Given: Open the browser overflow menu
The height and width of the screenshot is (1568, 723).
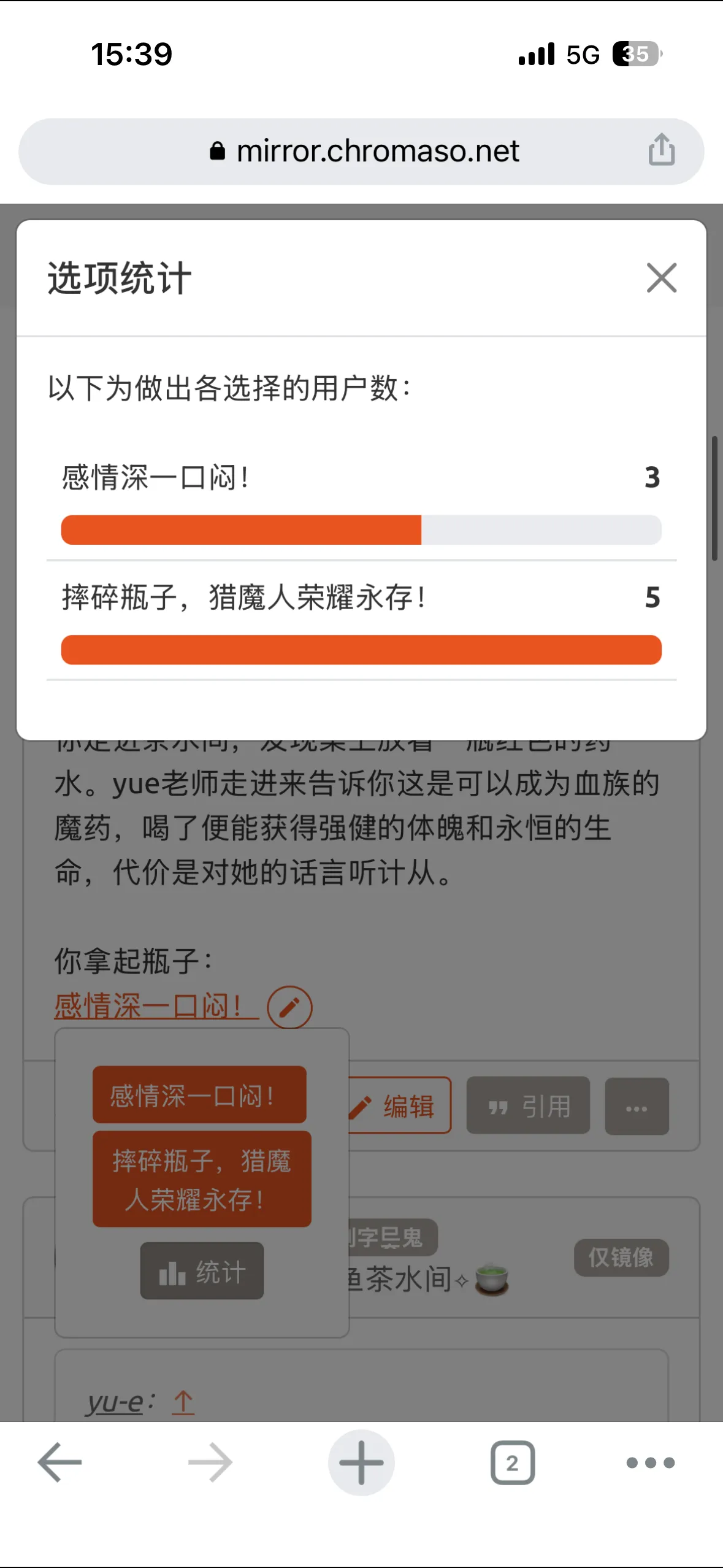Looking at the screenshot, I should 650,1462.
